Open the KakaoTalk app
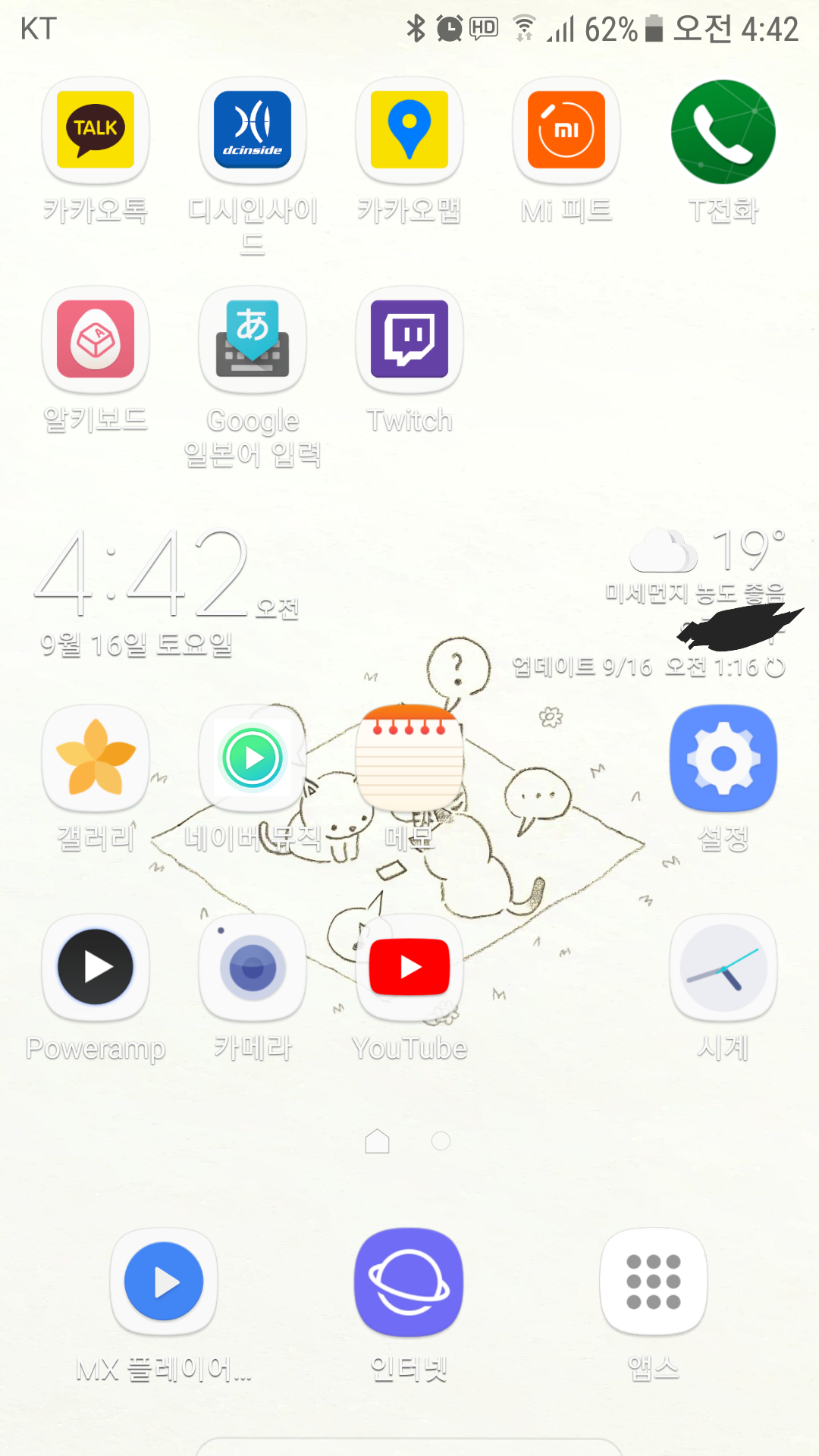819x1456 pixels. point(96,130)
